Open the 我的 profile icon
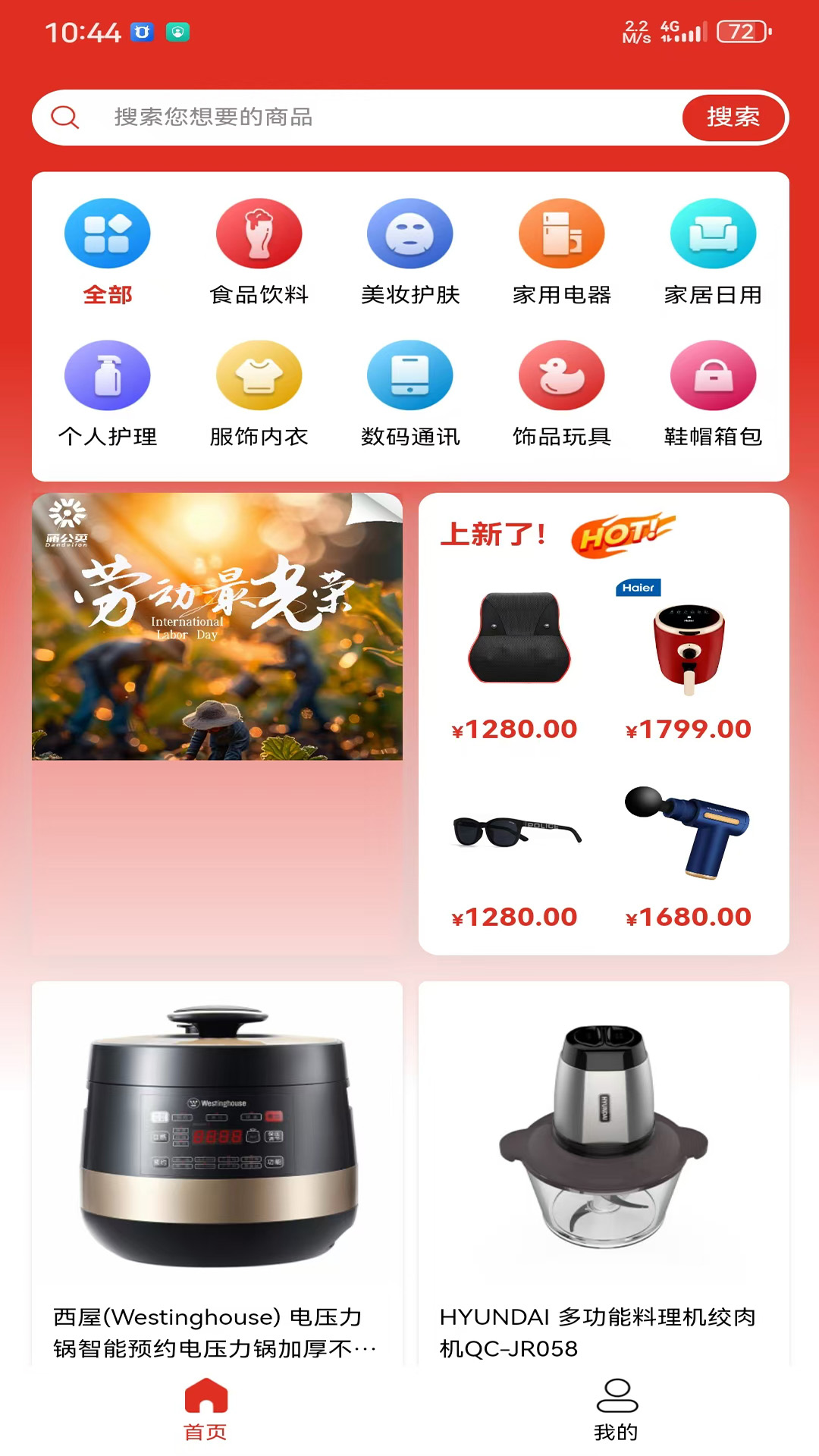Image resolution: width=819 pixels, height=1456 pixels. [x=617, y=1407]
